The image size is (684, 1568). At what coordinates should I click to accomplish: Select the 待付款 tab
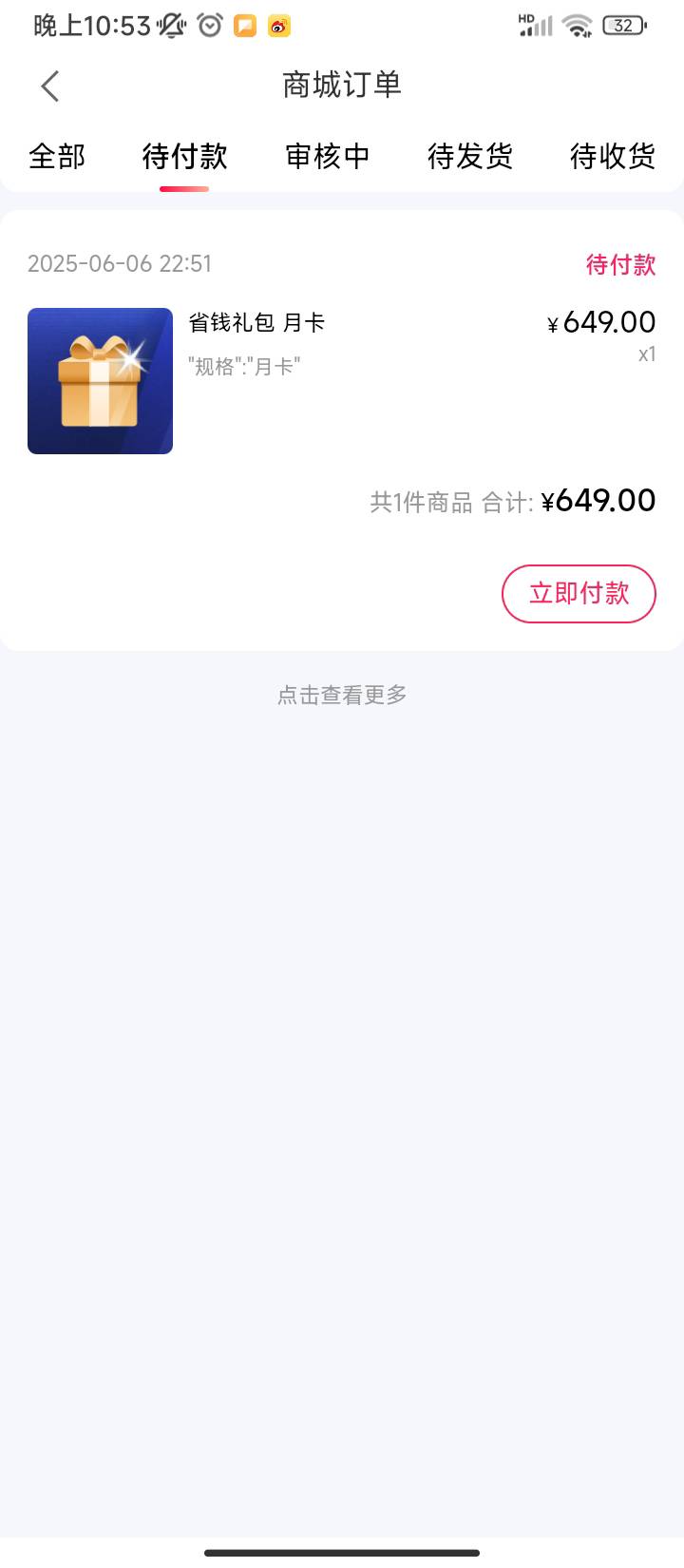tap(184, 156)
